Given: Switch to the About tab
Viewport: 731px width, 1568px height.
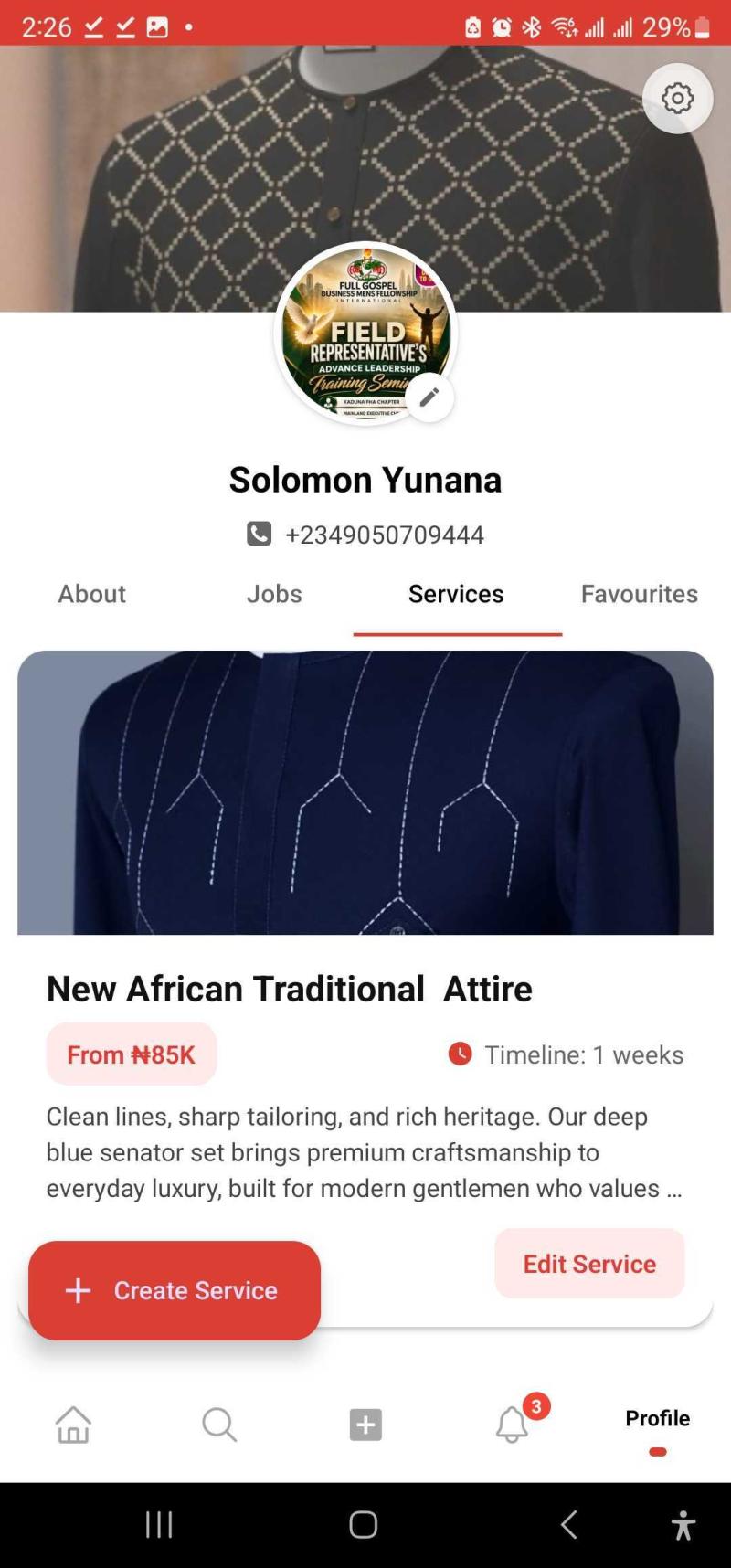Looking at the screenshot, I should coord(91,594).
